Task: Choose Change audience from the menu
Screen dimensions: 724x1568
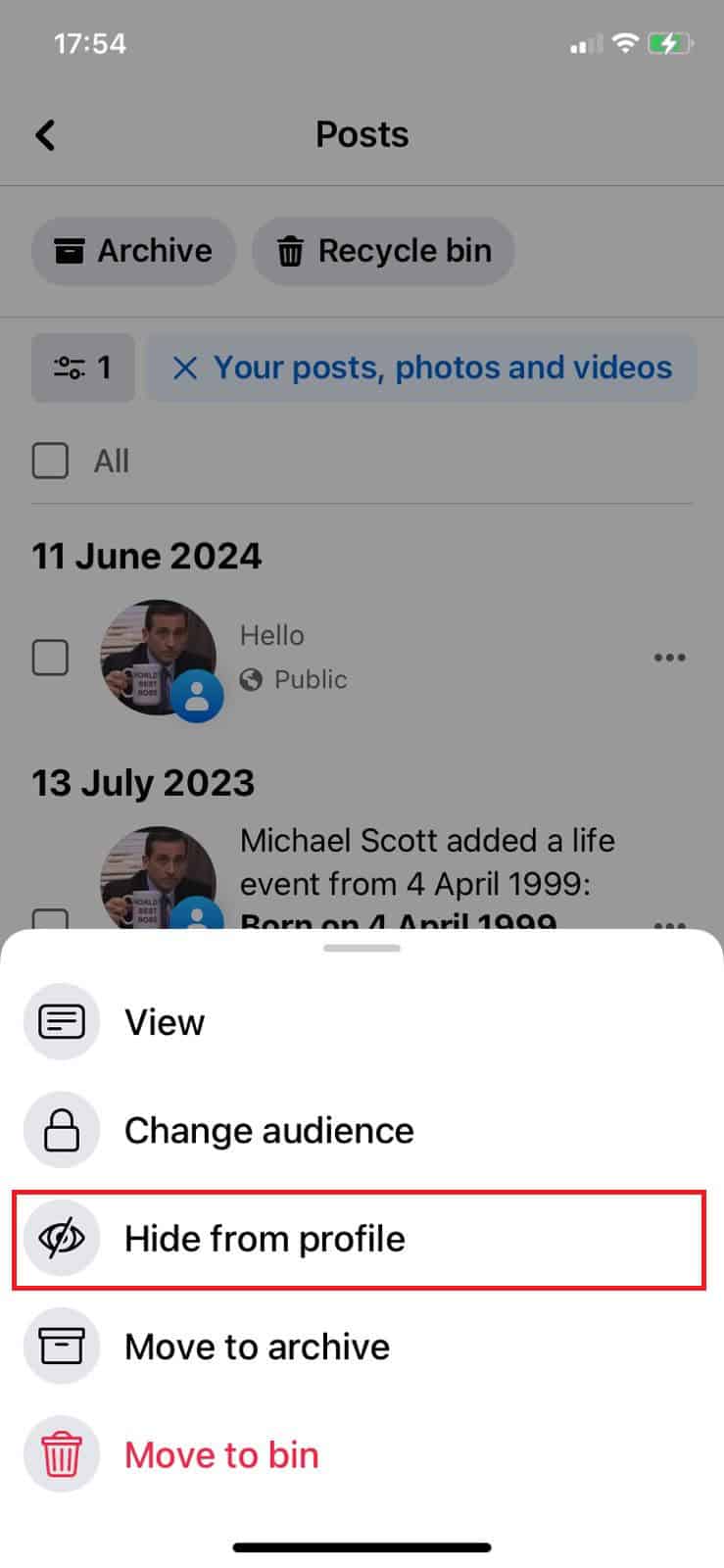Action: tap(268, 1130)
